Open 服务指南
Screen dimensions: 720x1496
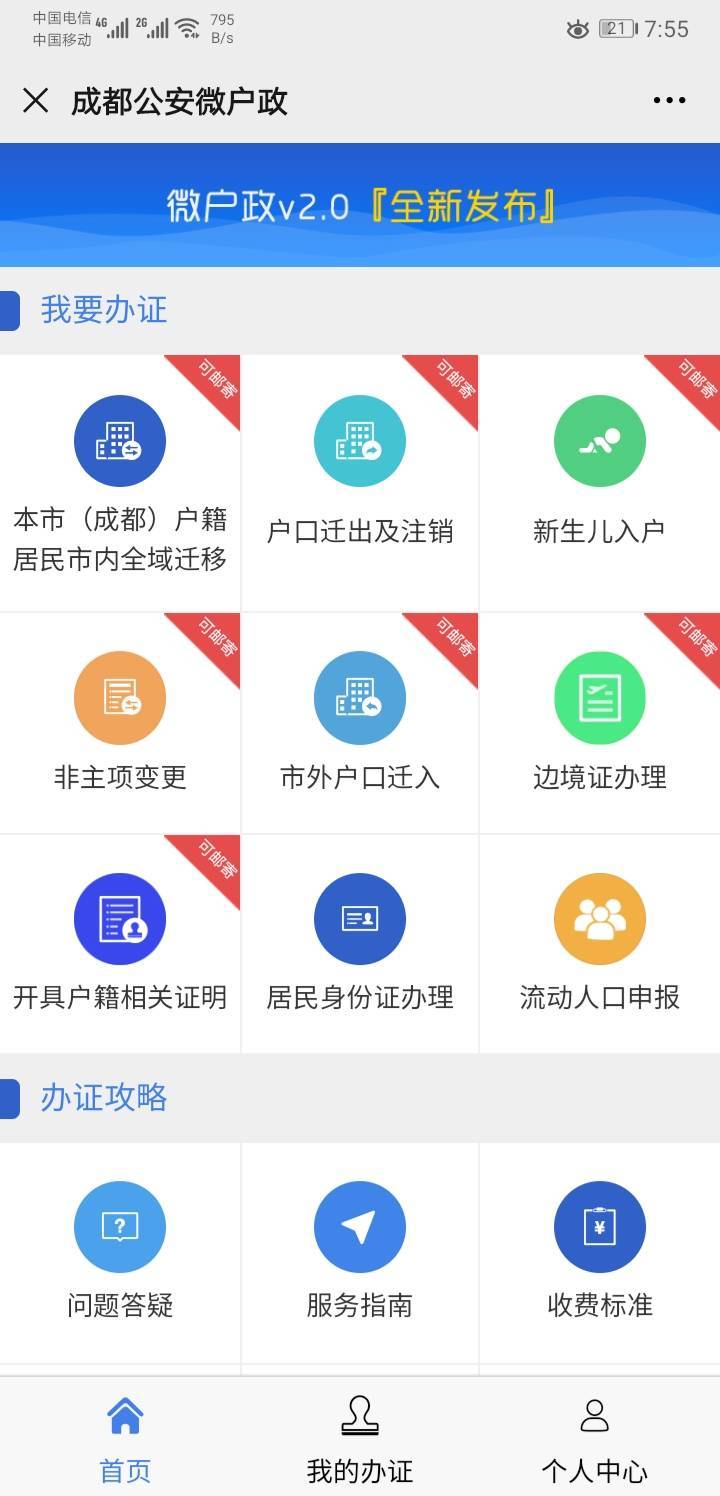pyautogui.click(x=360, y=1252)
